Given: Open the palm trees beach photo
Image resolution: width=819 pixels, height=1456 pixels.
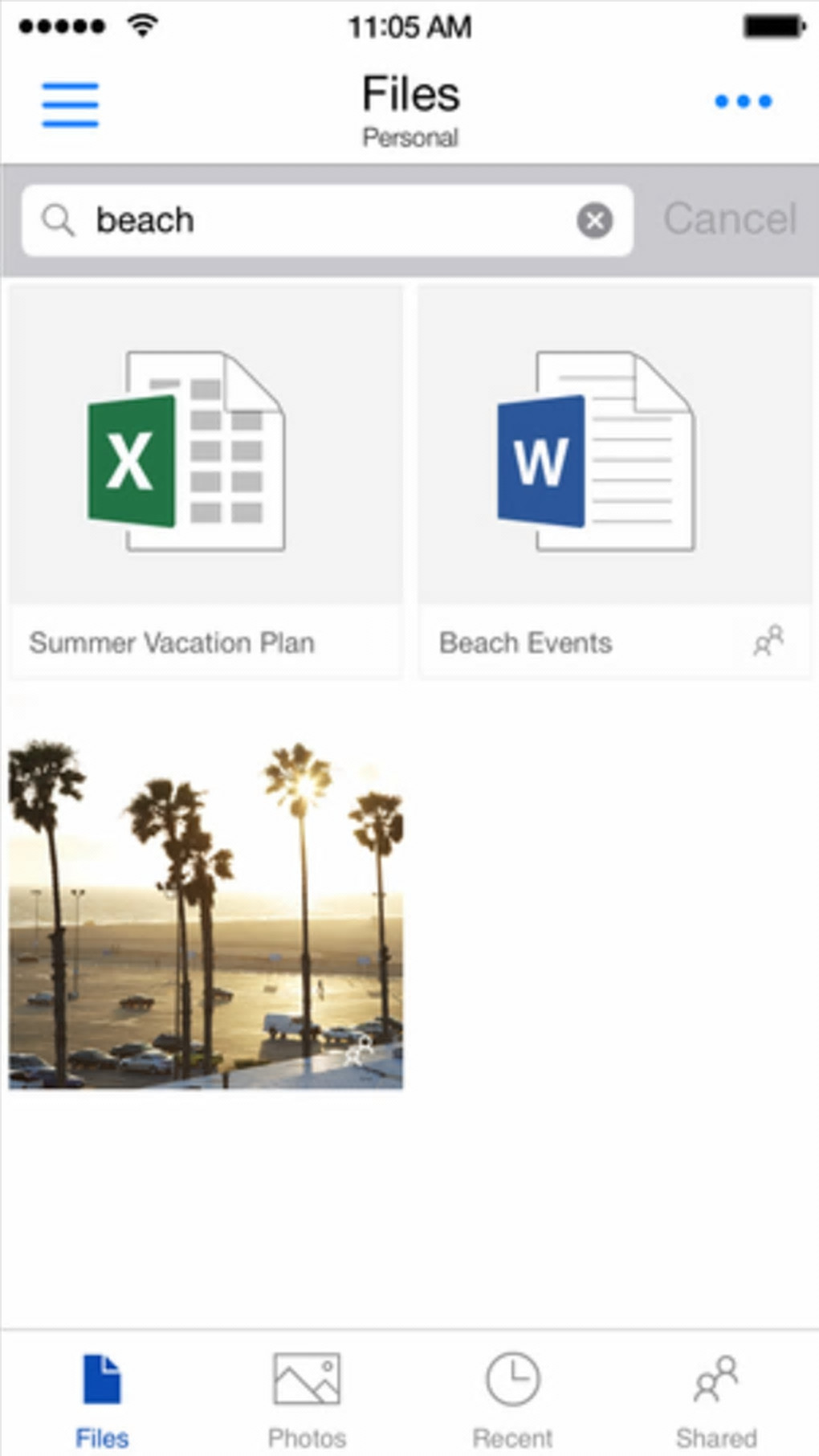Looking at the screenshot, I should pos(206,914).
